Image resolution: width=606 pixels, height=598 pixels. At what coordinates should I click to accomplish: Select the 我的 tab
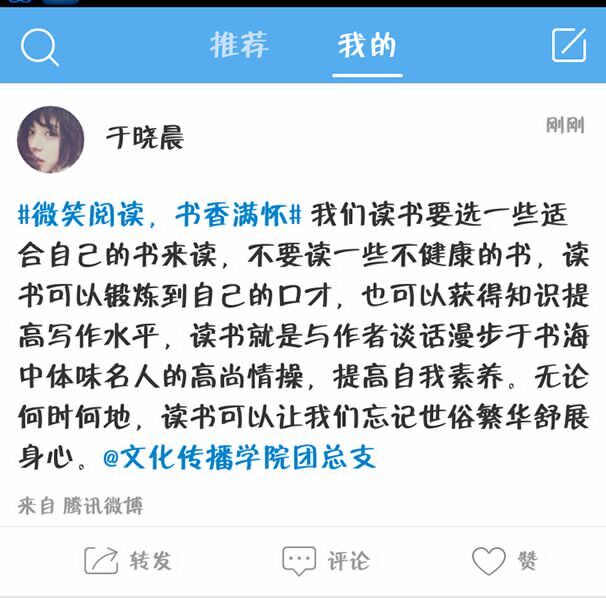click(367, 46)
